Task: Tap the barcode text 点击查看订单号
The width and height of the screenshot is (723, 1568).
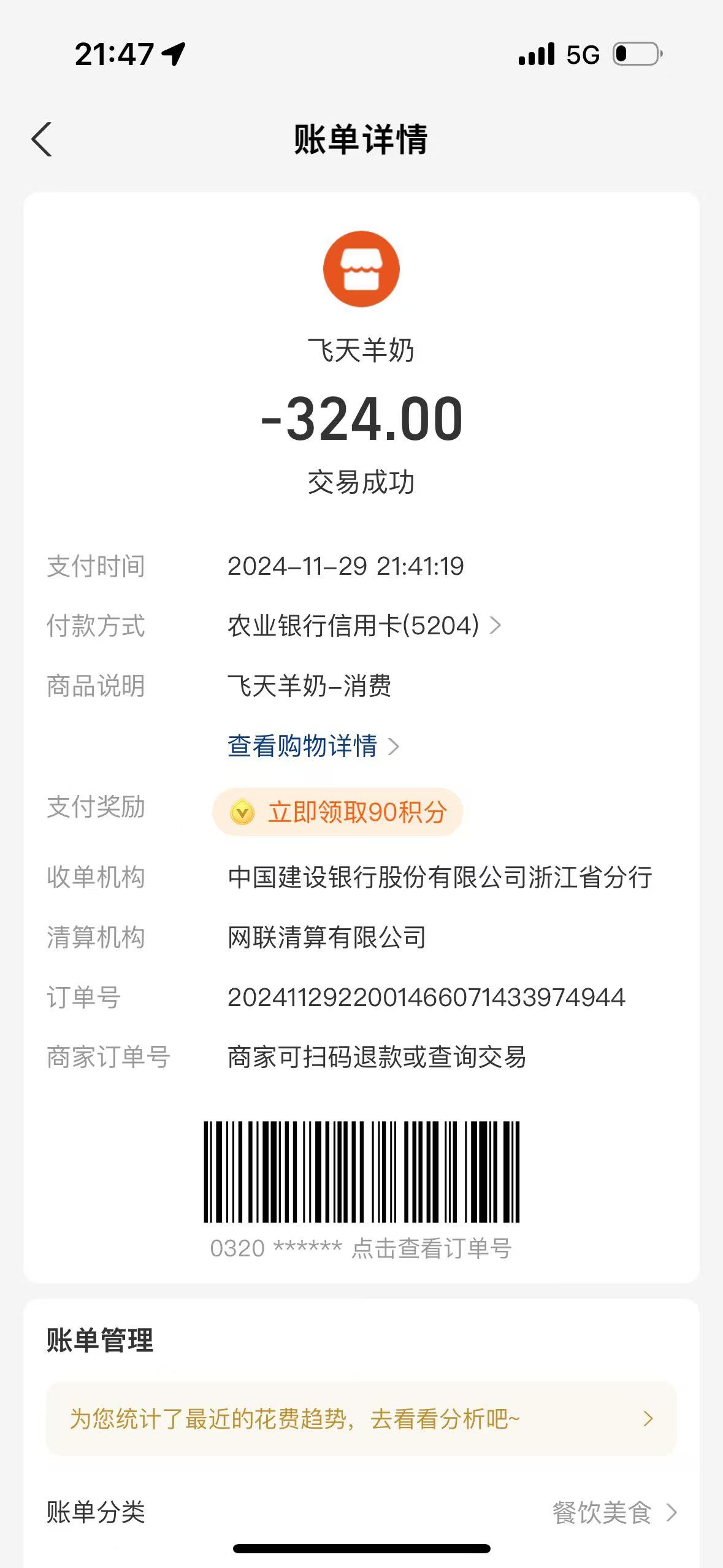Action: pos(431,1248)
